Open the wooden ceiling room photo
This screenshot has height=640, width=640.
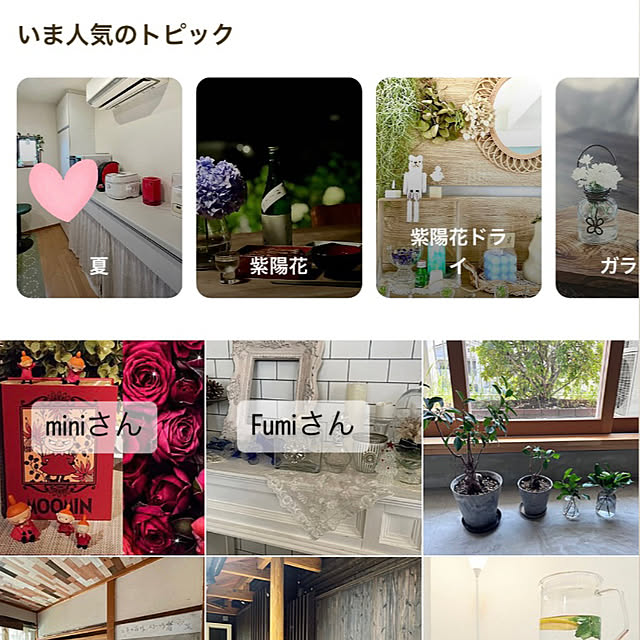click(x=101, y=600)
